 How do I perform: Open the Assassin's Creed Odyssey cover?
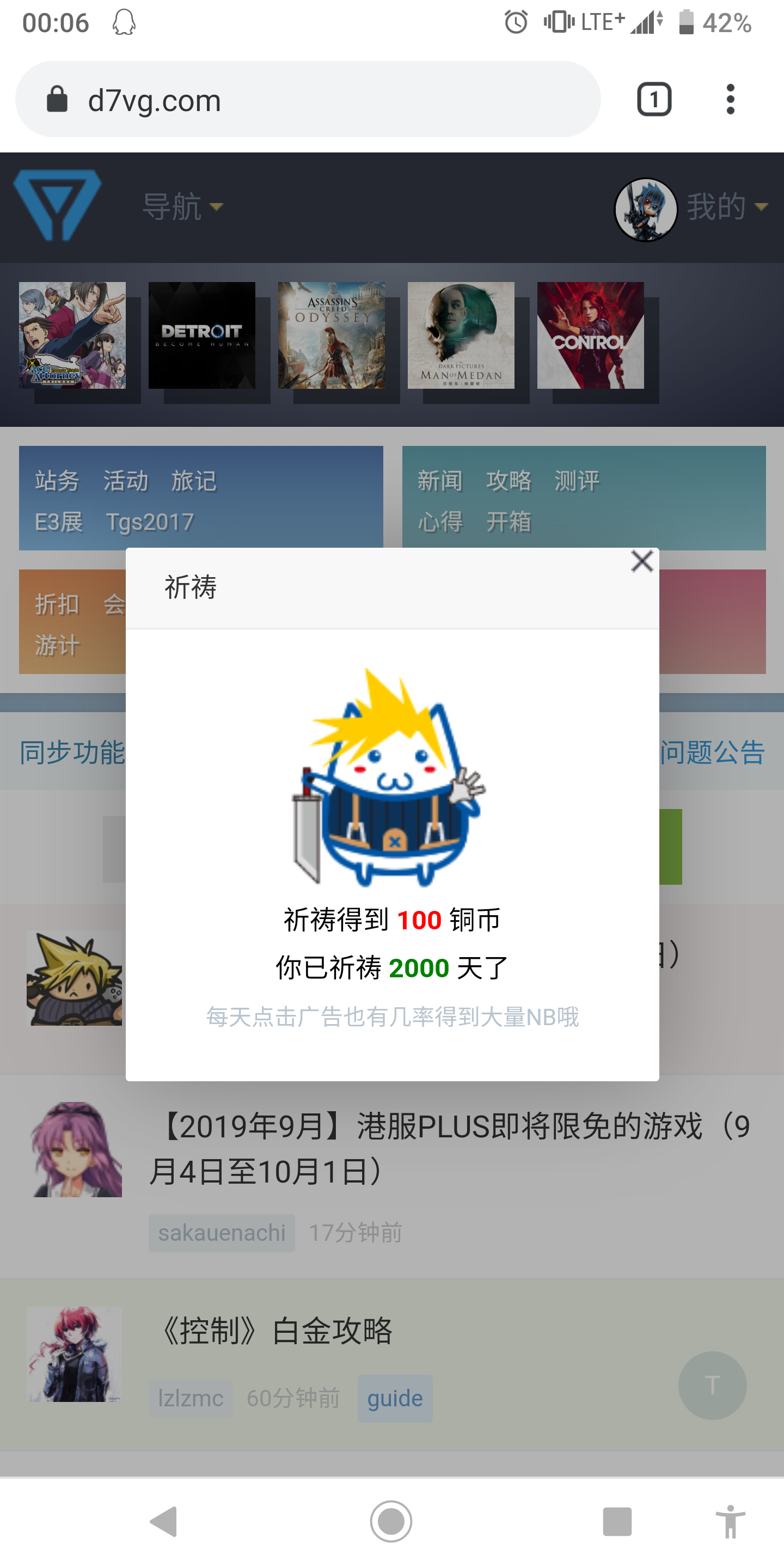coord(331,335)
